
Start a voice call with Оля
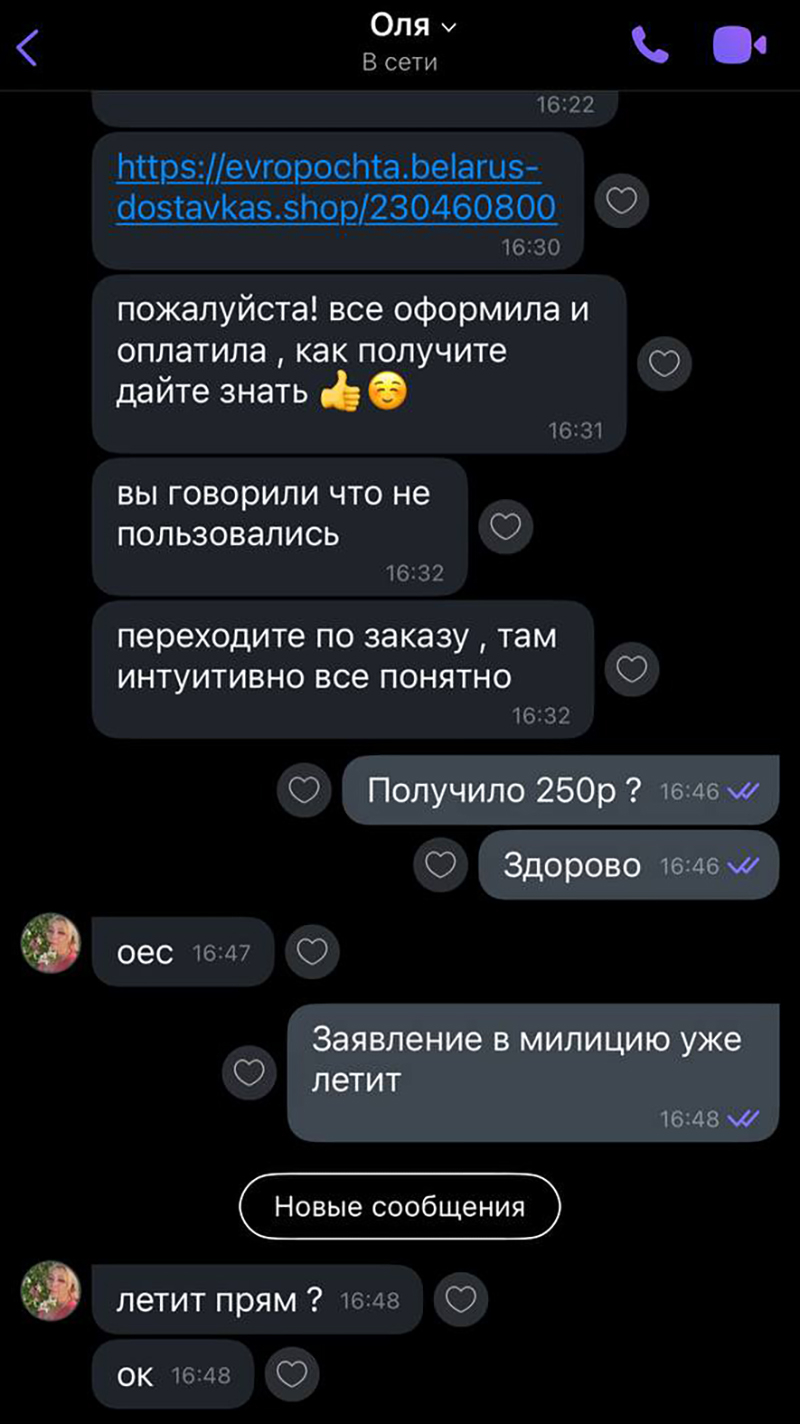point(650,45)
